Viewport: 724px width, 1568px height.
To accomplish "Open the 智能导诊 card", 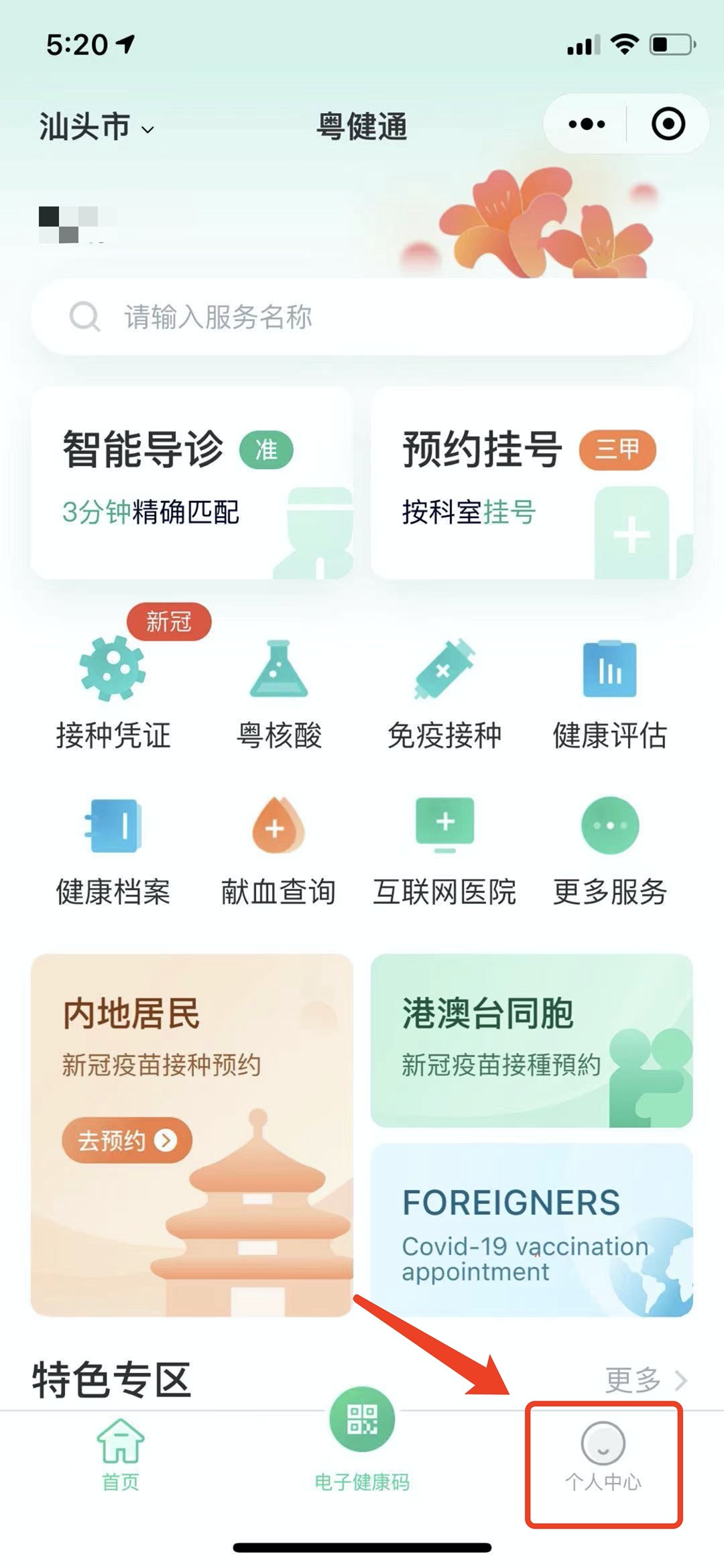I will (x=192, y=483).
